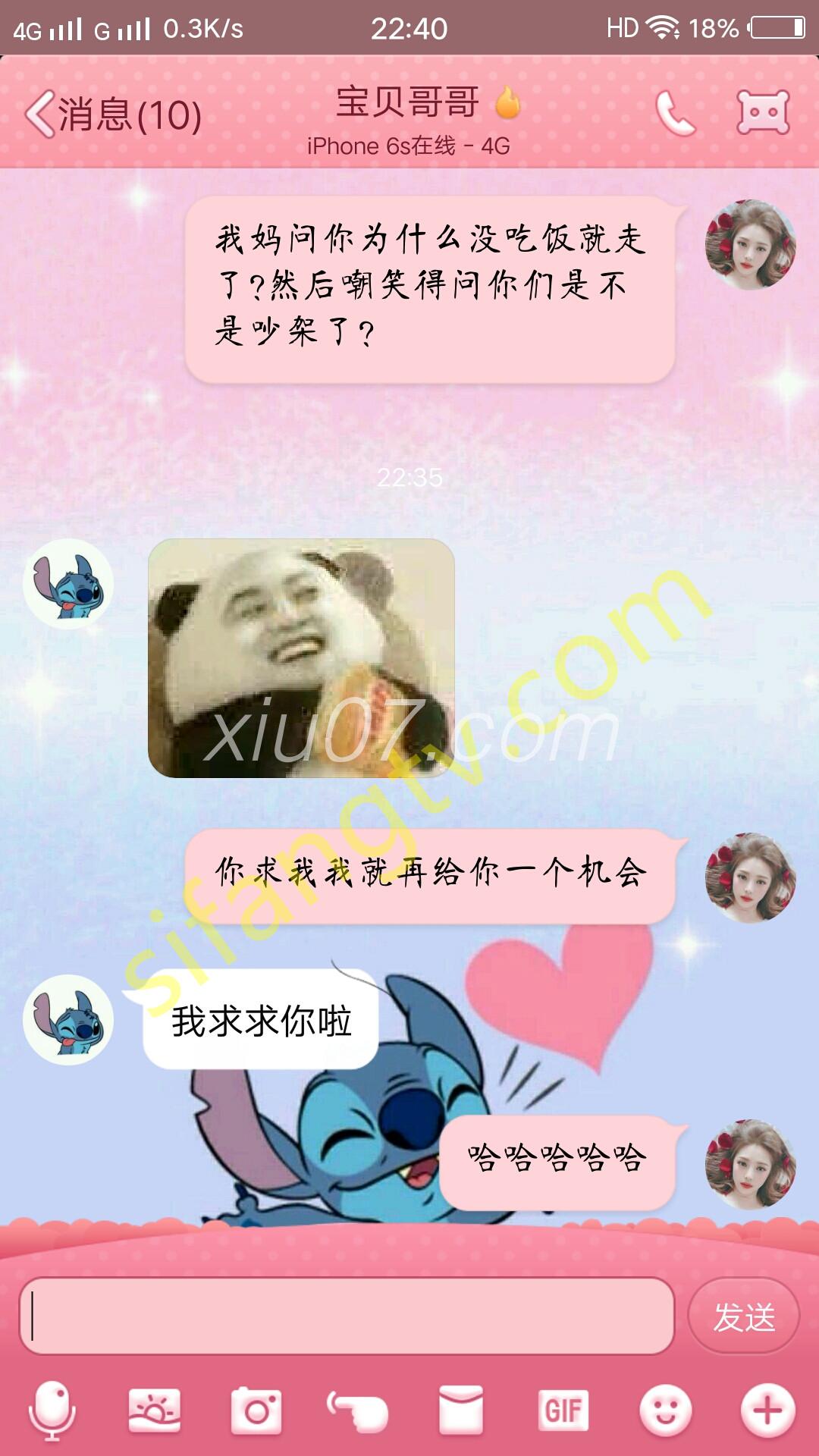Screen dimensions: 819x1456
Task: Record a voice message with the microphone
Action: pos(52,1410)
